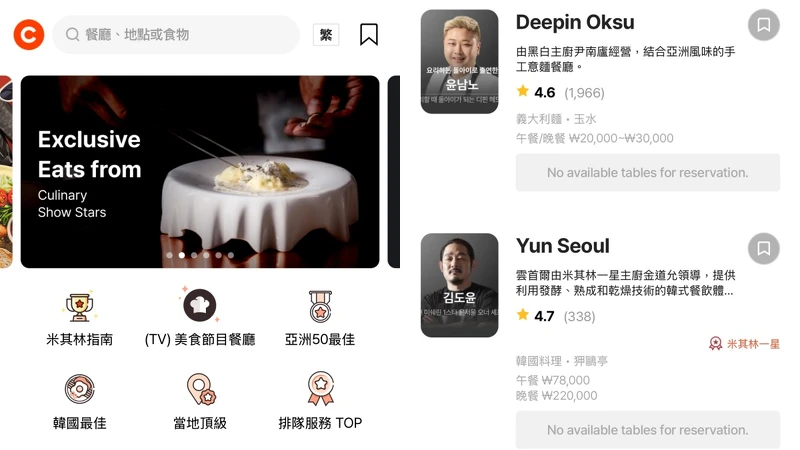Switch language with the 繁 button

click(x=326, y=35)
